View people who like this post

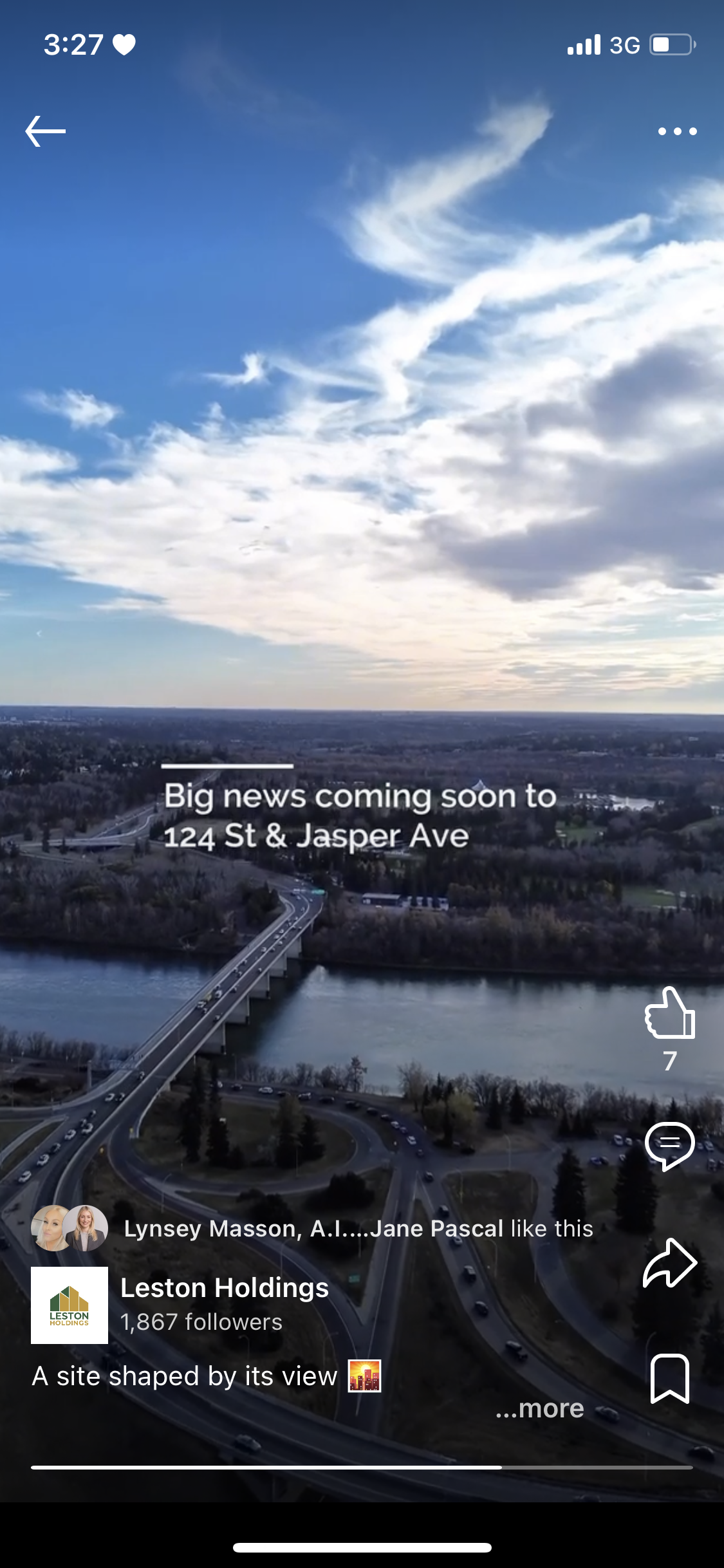point(358,1228)
